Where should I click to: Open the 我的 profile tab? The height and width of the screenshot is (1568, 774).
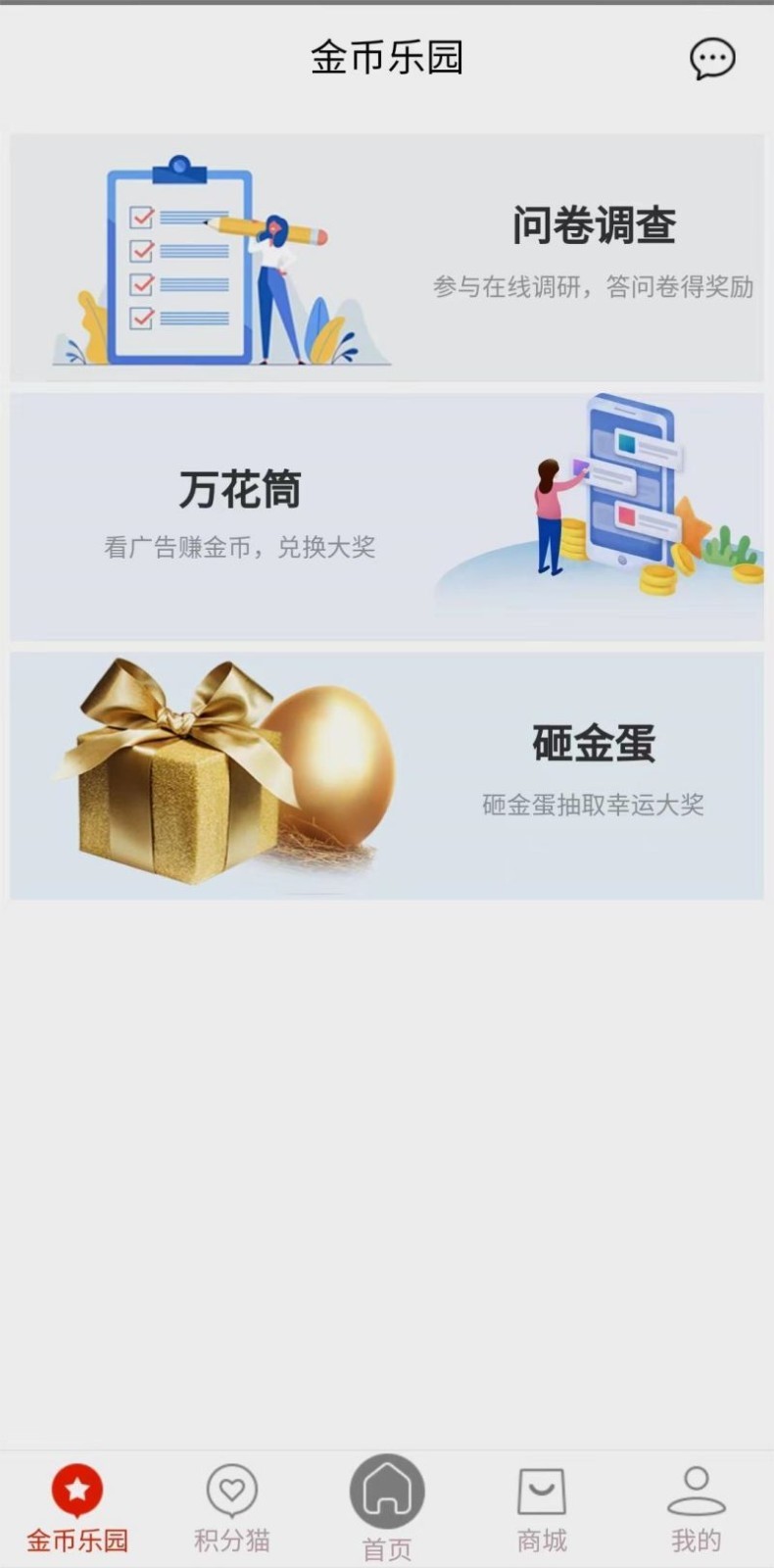pyautogui.click(x=697, y=1508)
